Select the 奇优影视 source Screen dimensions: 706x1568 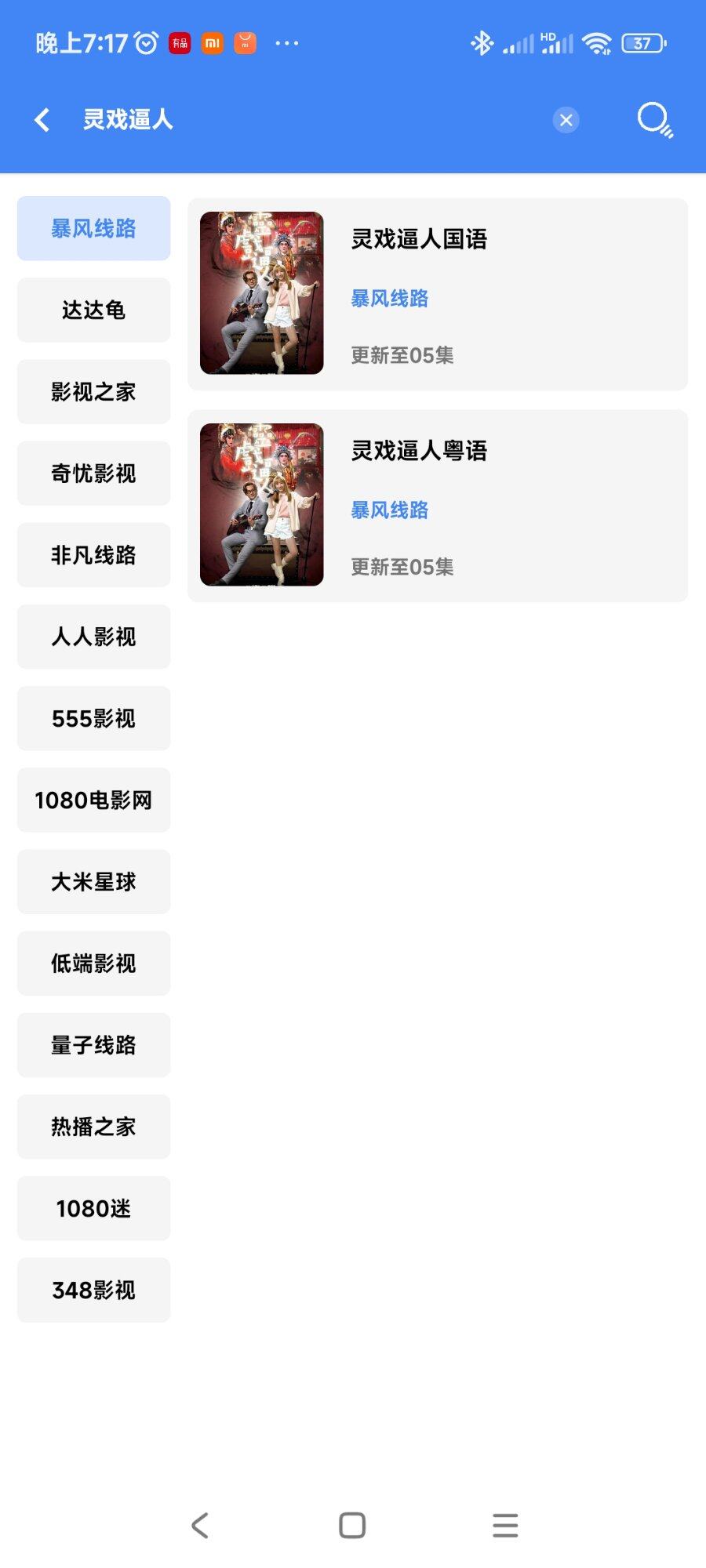[93, 473]
